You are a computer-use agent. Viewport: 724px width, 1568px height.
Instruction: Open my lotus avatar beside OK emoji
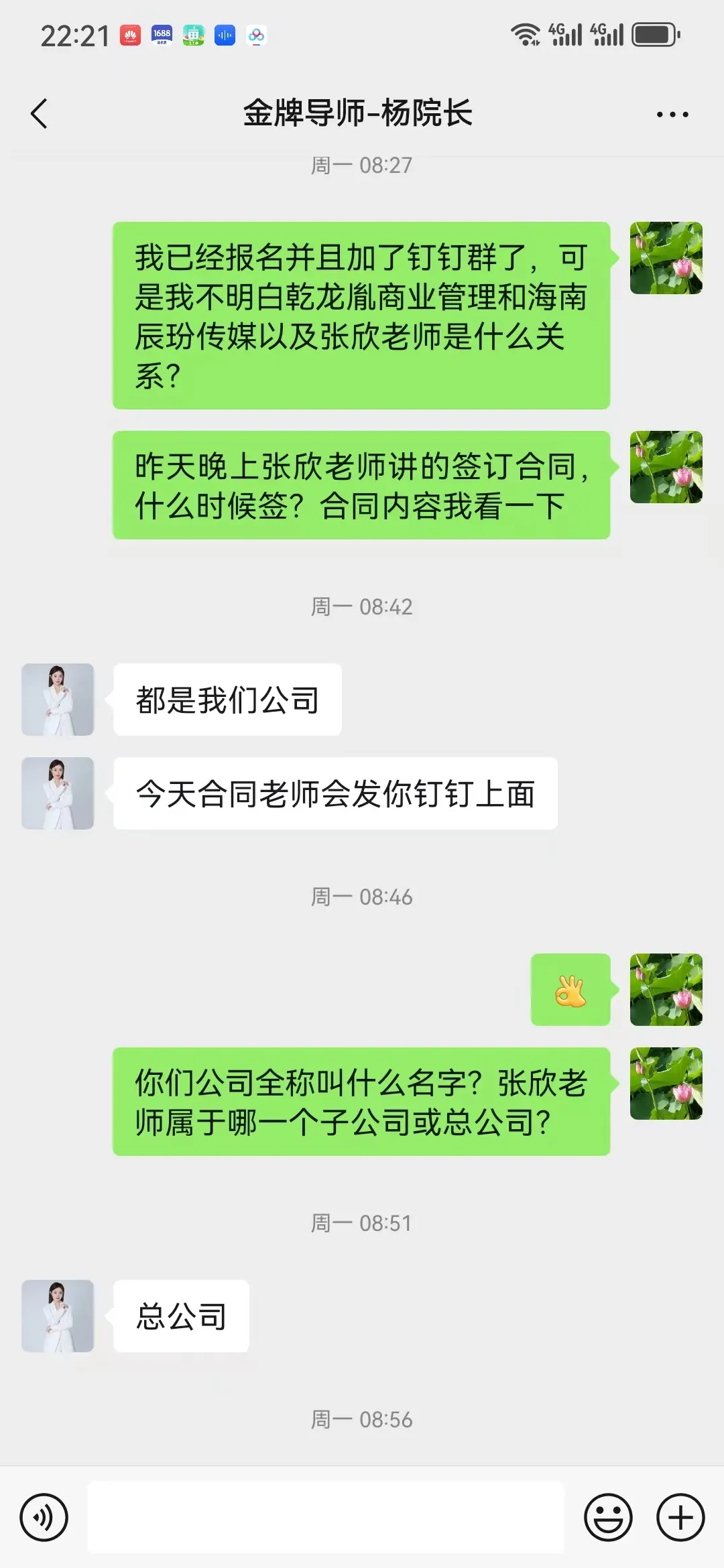tap(666, 990)
